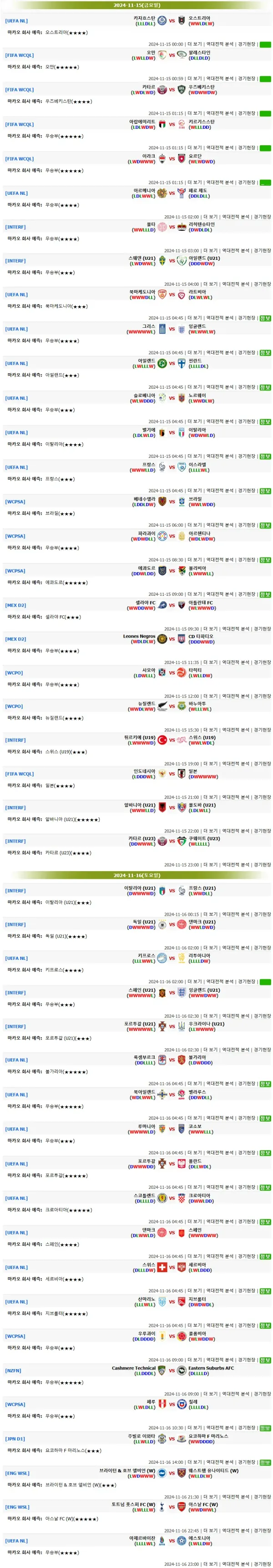
Task: Tap the [FIFA WCQL] tag beside 이라크 vs 요르단
Action: [20, 159]
